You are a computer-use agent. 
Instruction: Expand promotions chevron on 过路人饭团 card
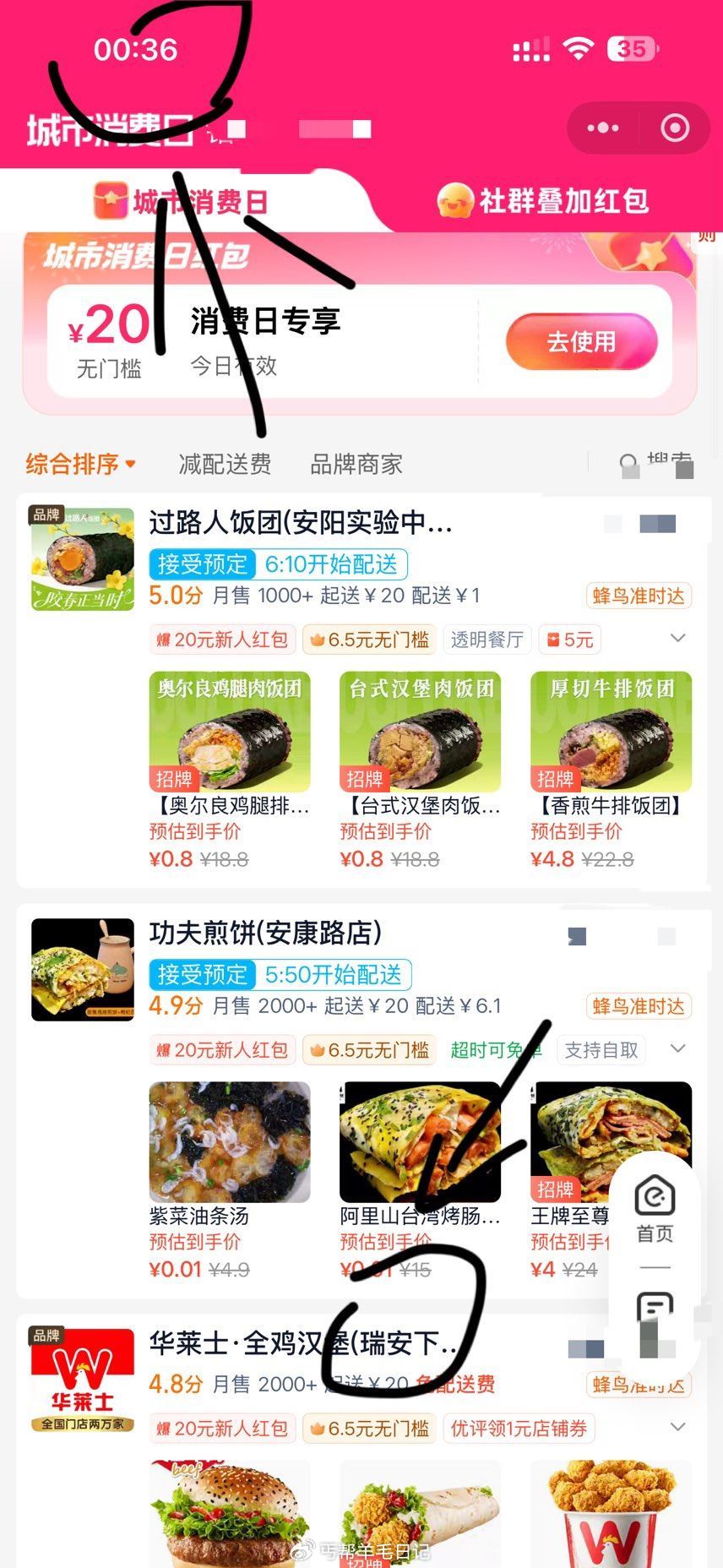pyautogui.click(x=678, y=640)
